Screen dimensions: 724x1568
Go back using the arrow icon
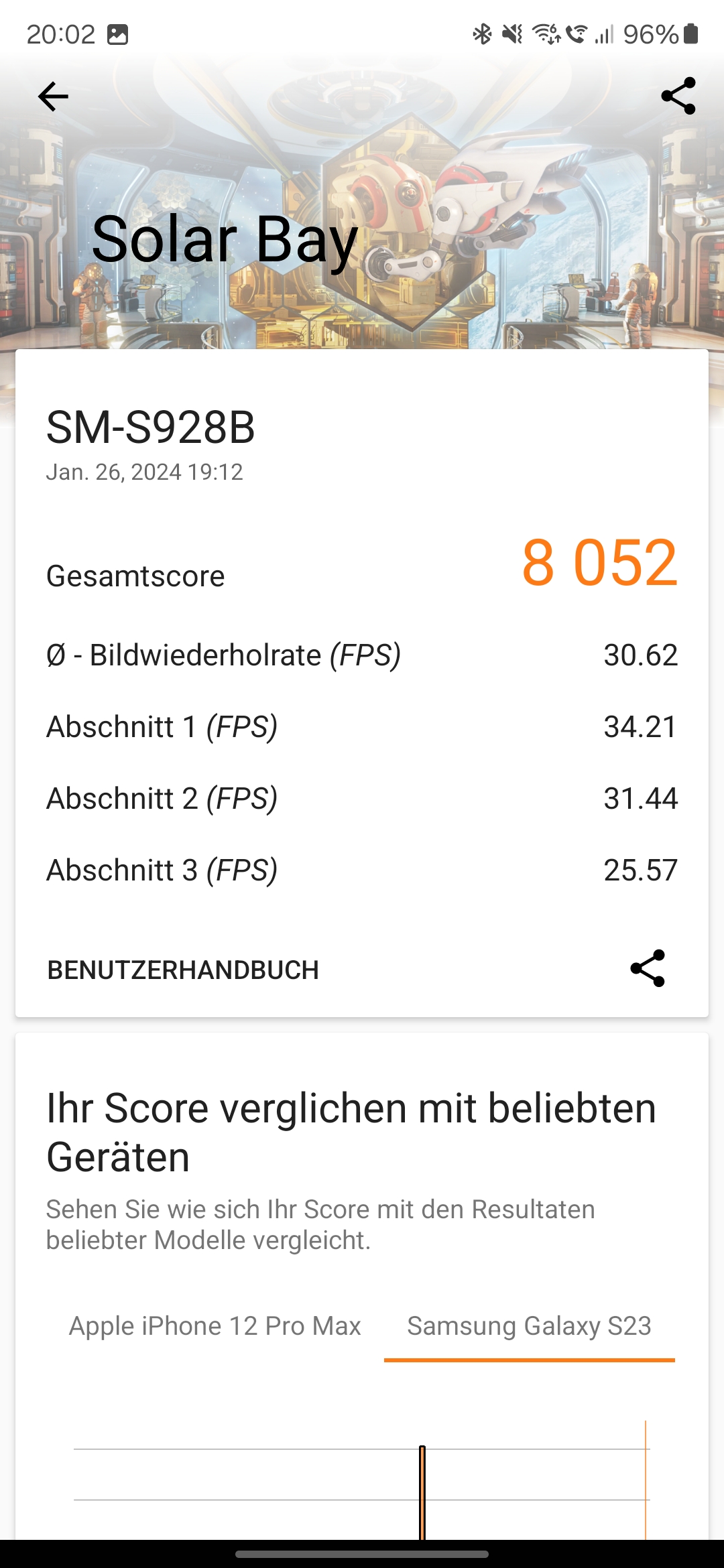(53, 96)
